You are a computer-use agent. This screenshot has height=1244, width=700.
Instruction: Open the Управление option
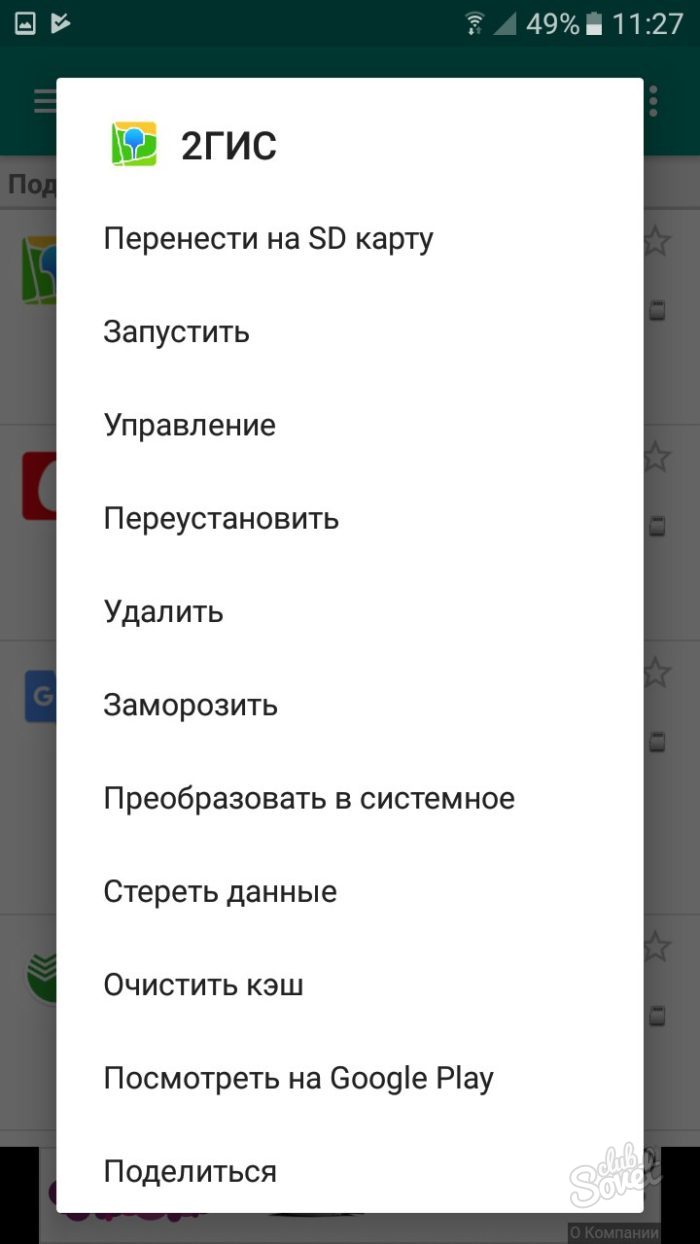[x=189, y=425]
